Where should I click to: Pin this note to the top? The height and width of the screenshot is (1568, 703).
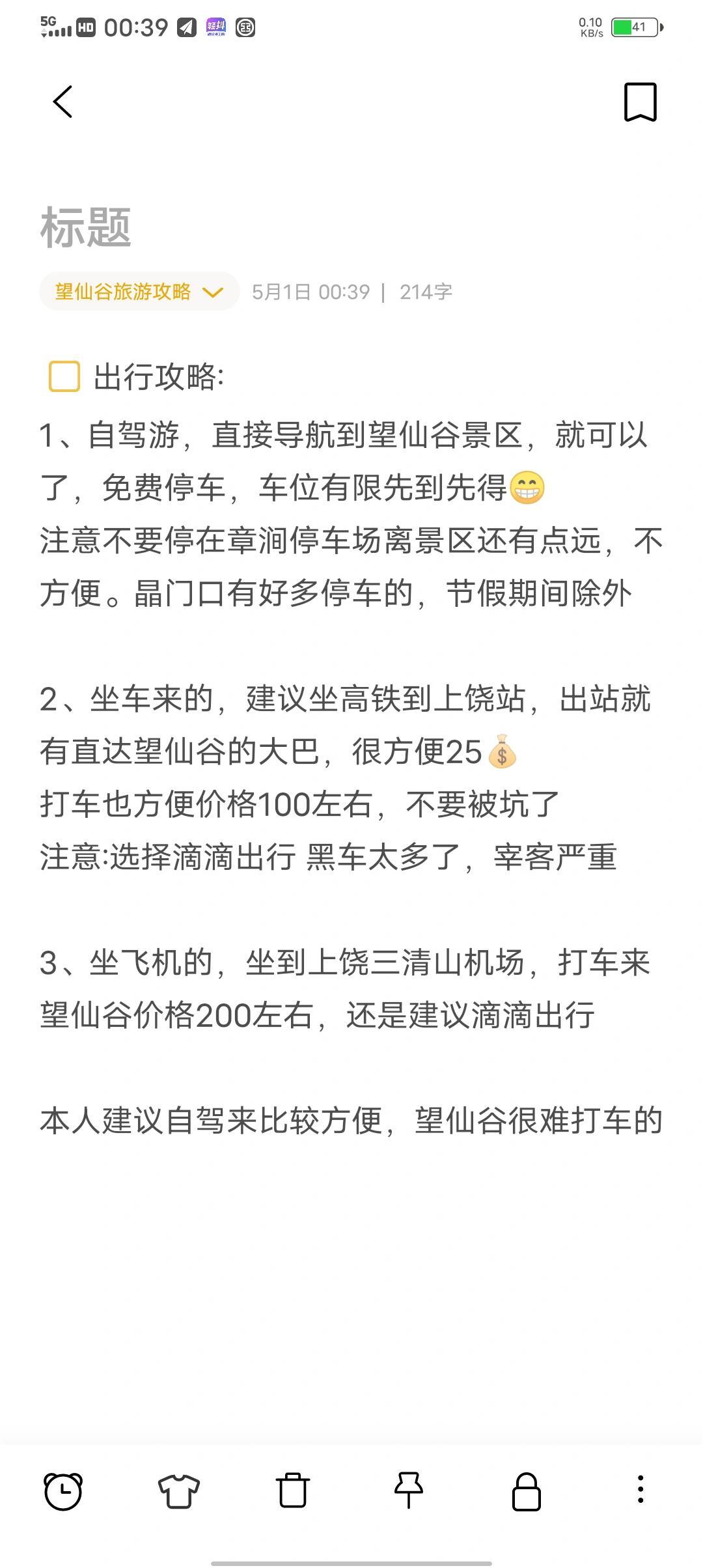tap(409, 1491)
